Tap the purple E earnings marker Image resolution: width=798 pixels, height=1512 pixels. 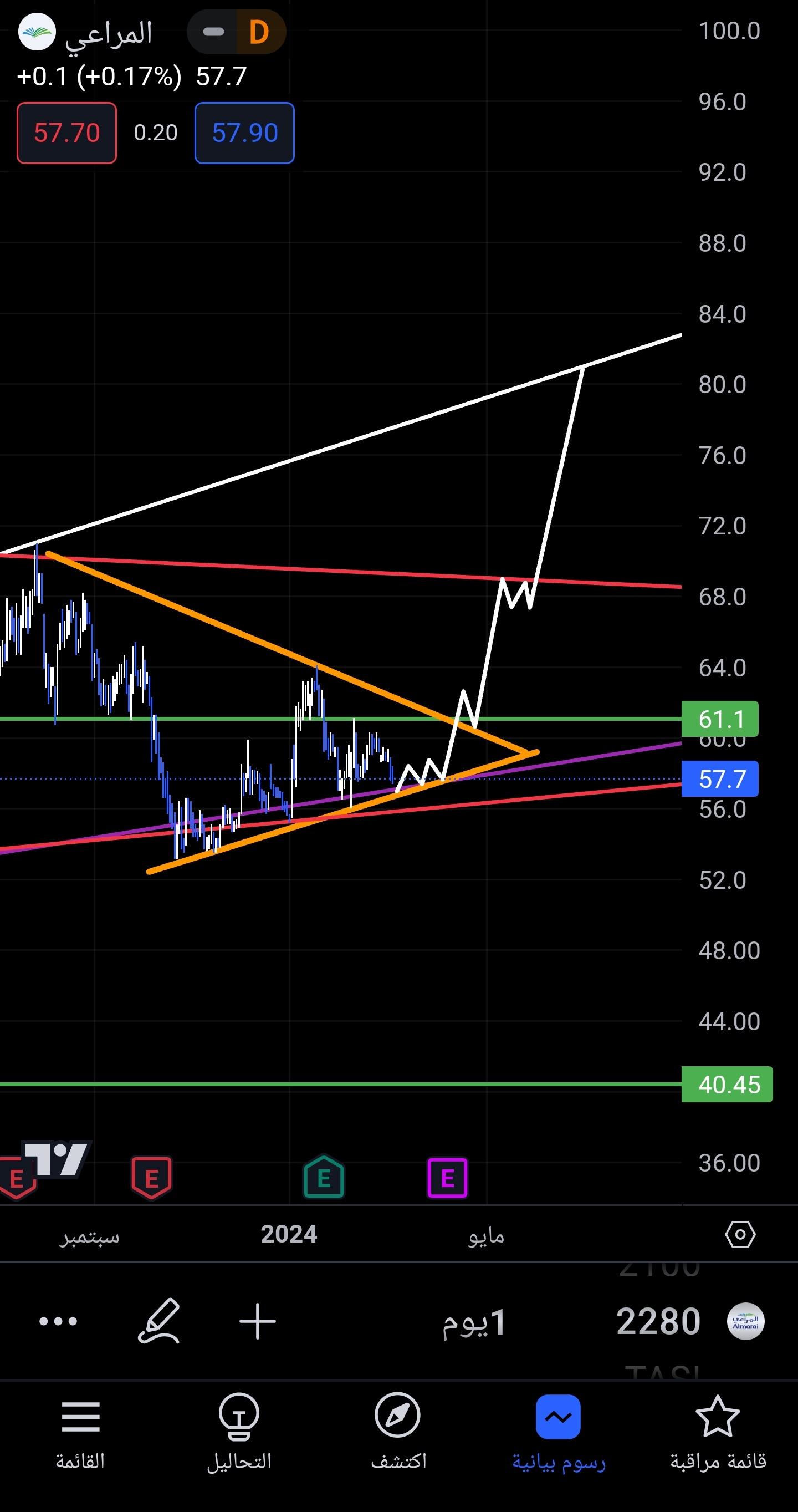coord(447,1178)
